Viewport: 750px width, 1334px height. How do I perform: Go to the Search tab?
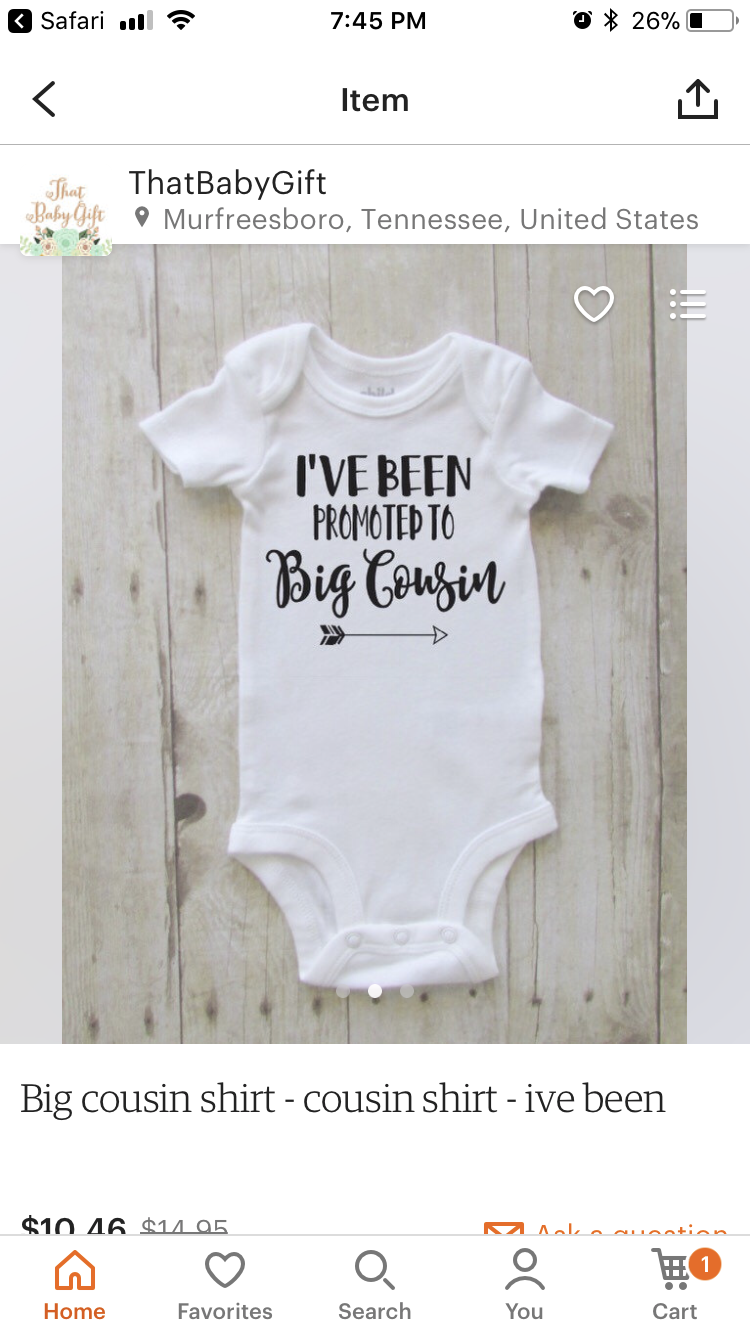click(374, 1286)
